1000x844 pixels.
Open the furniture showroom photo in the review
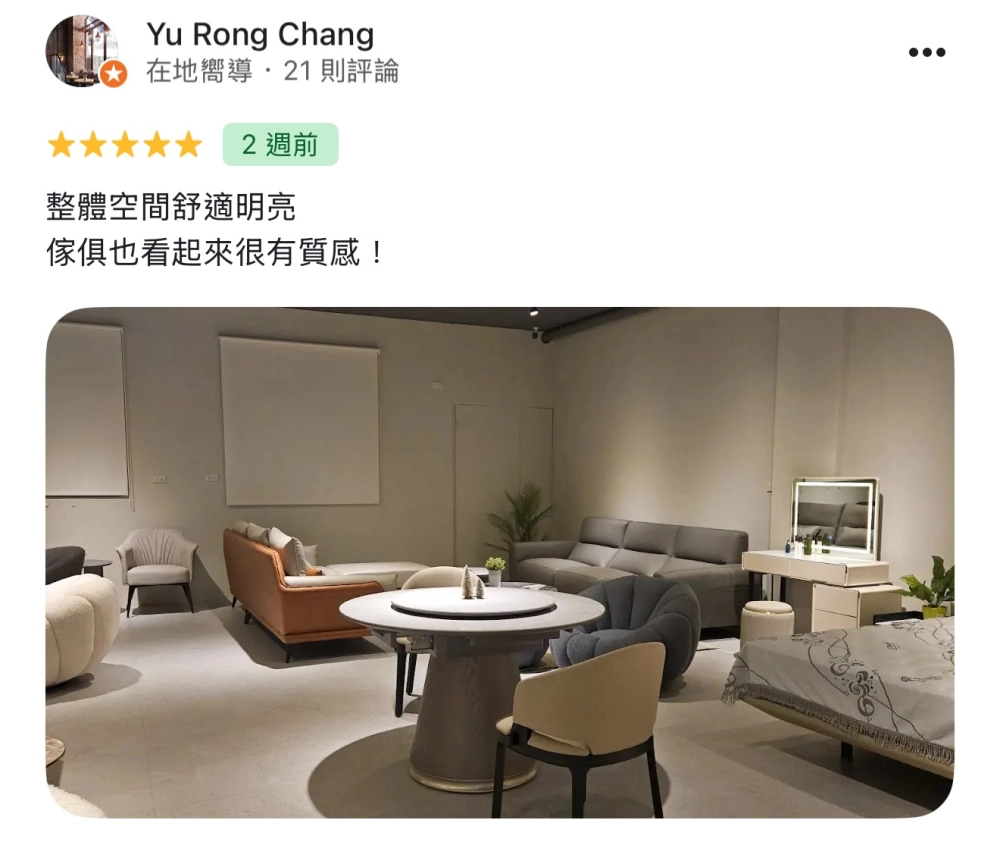point(499,562)
